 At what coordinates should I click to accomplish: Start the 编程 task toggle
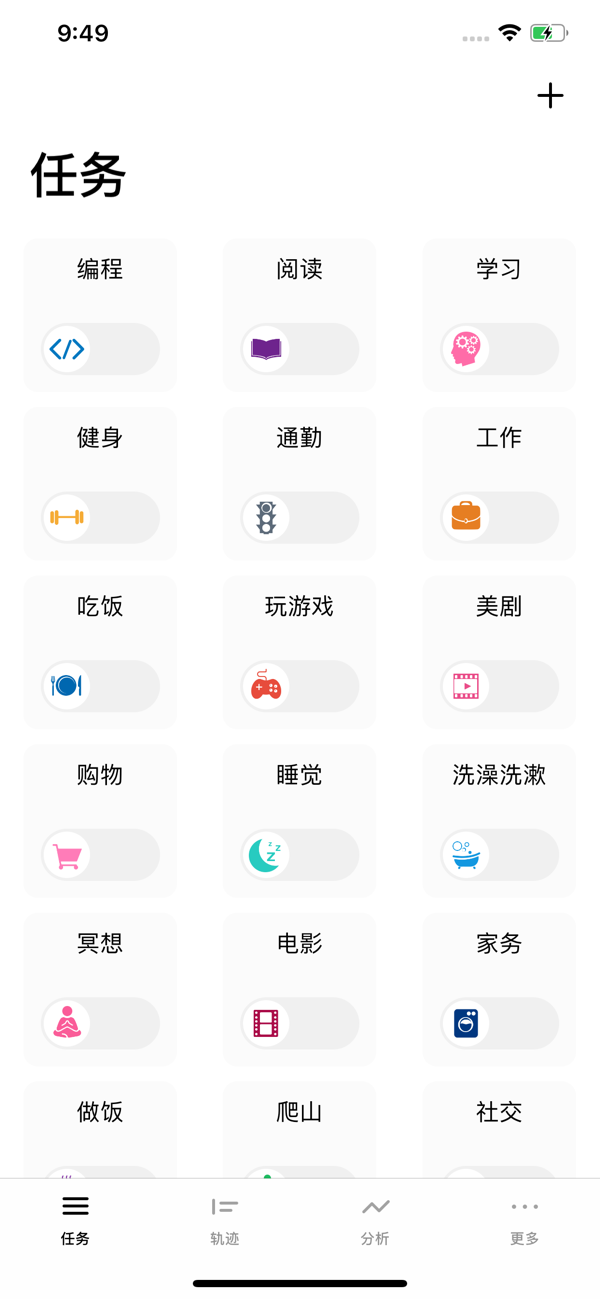coord(100,349)
